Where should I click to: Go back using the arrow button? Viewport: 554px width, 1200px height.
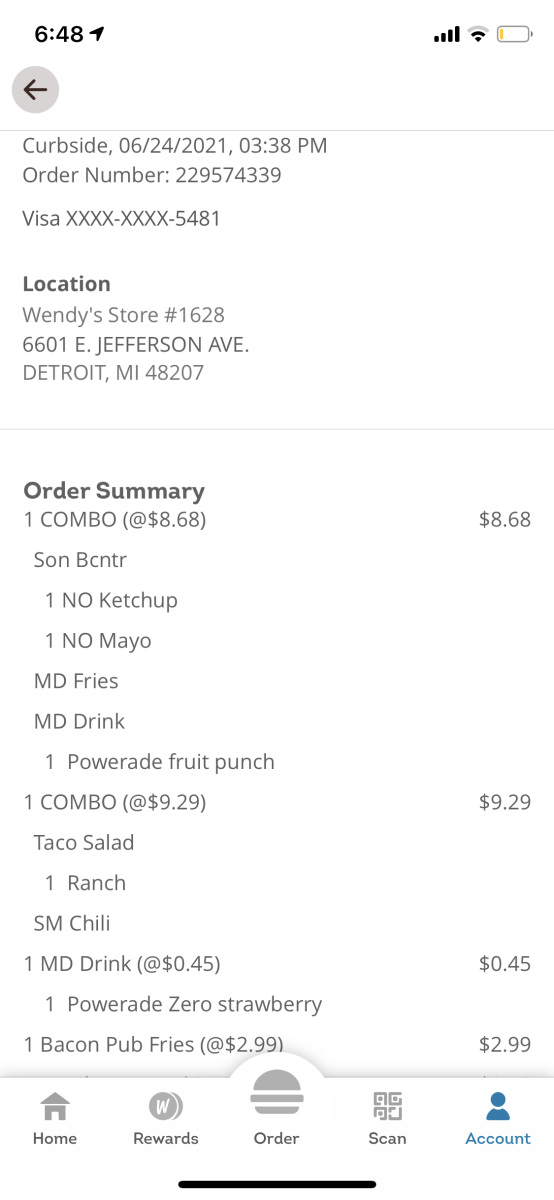point(35,90)
